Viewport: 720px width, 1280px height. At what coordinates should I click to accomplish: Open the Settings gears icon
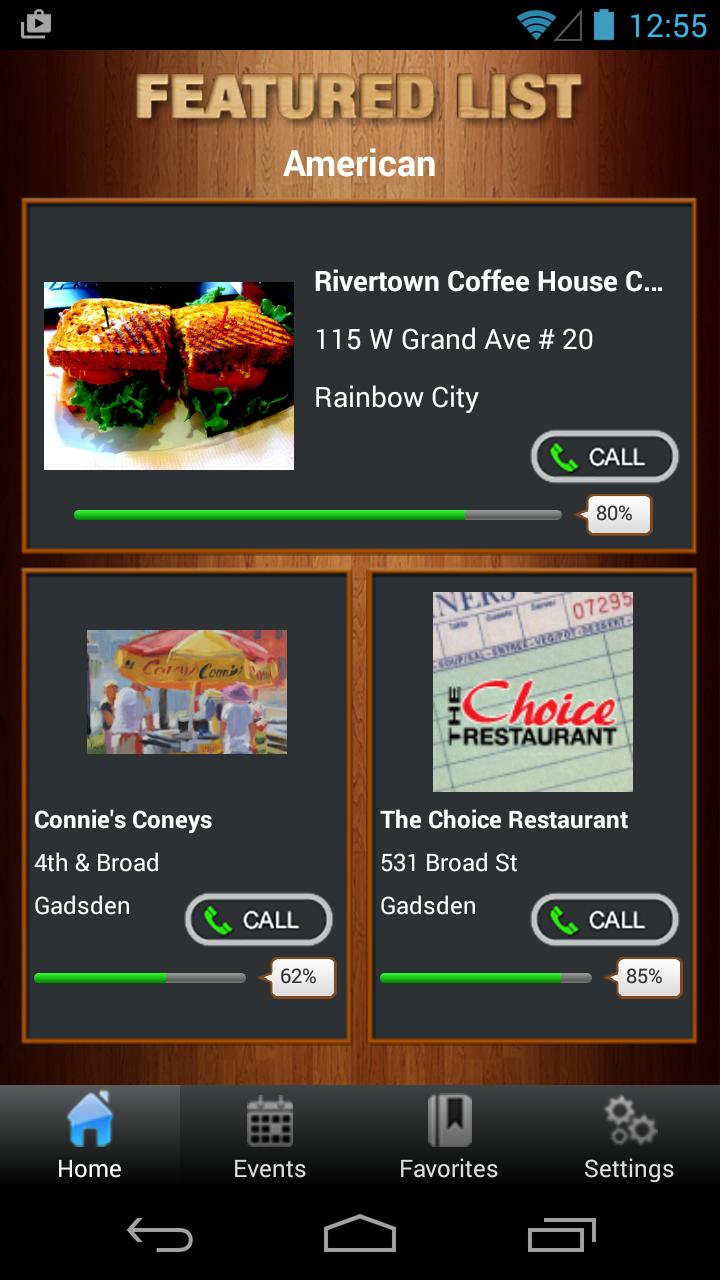click(629, 1120)
